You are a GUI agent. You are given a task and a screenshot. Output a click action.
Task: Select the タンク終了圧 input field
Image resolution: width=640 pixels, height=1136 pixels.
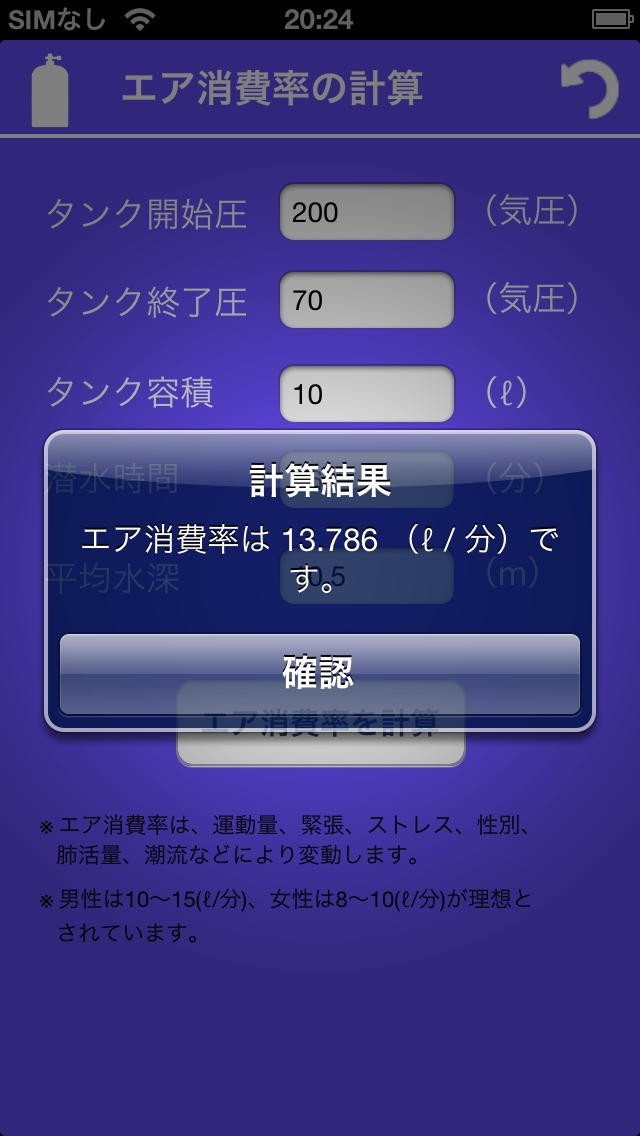tap(366, 300)
